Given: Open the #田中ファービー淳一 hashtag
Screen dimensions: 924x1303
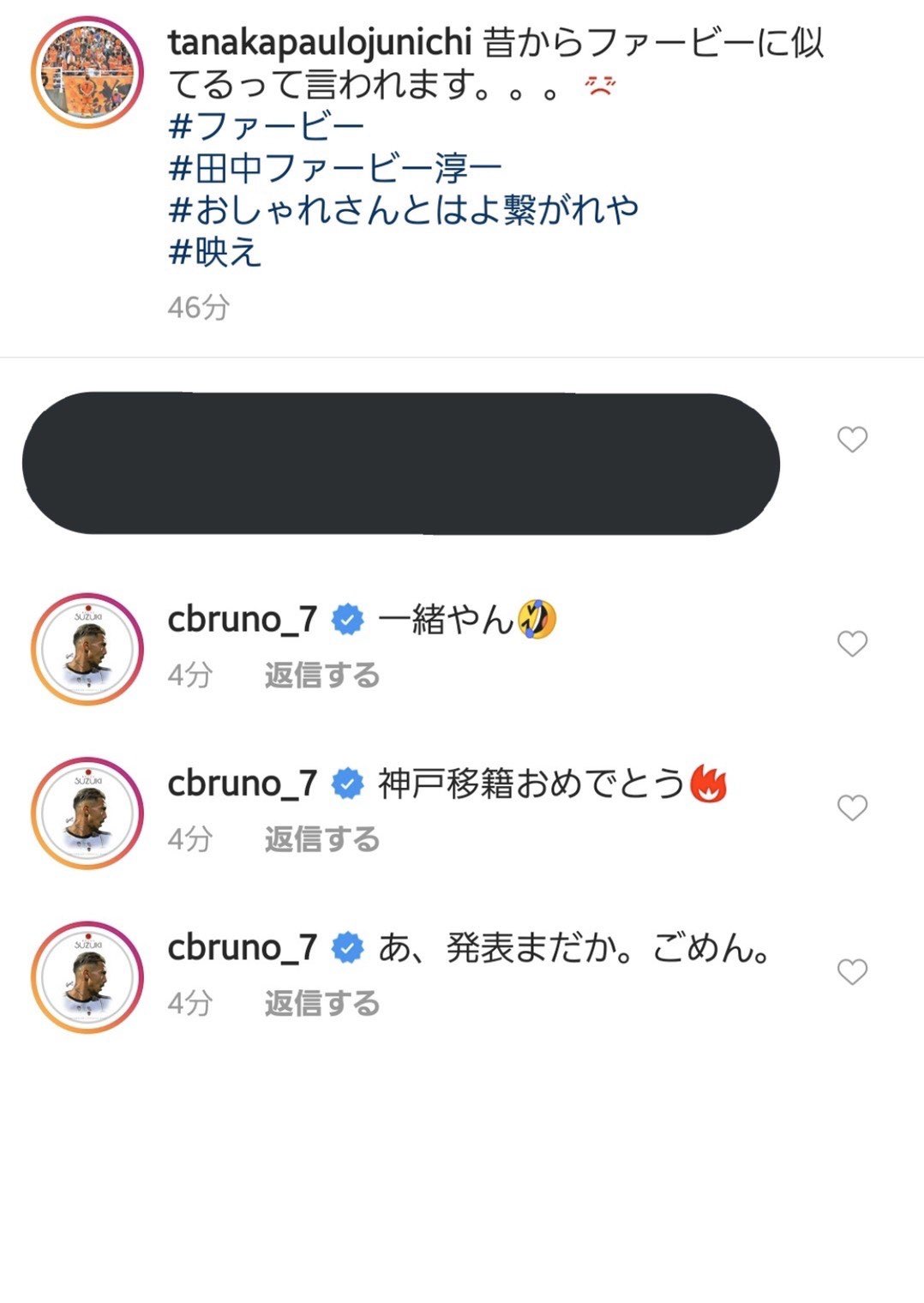Looking at the screenshot, I should click(x=335, y=168).
